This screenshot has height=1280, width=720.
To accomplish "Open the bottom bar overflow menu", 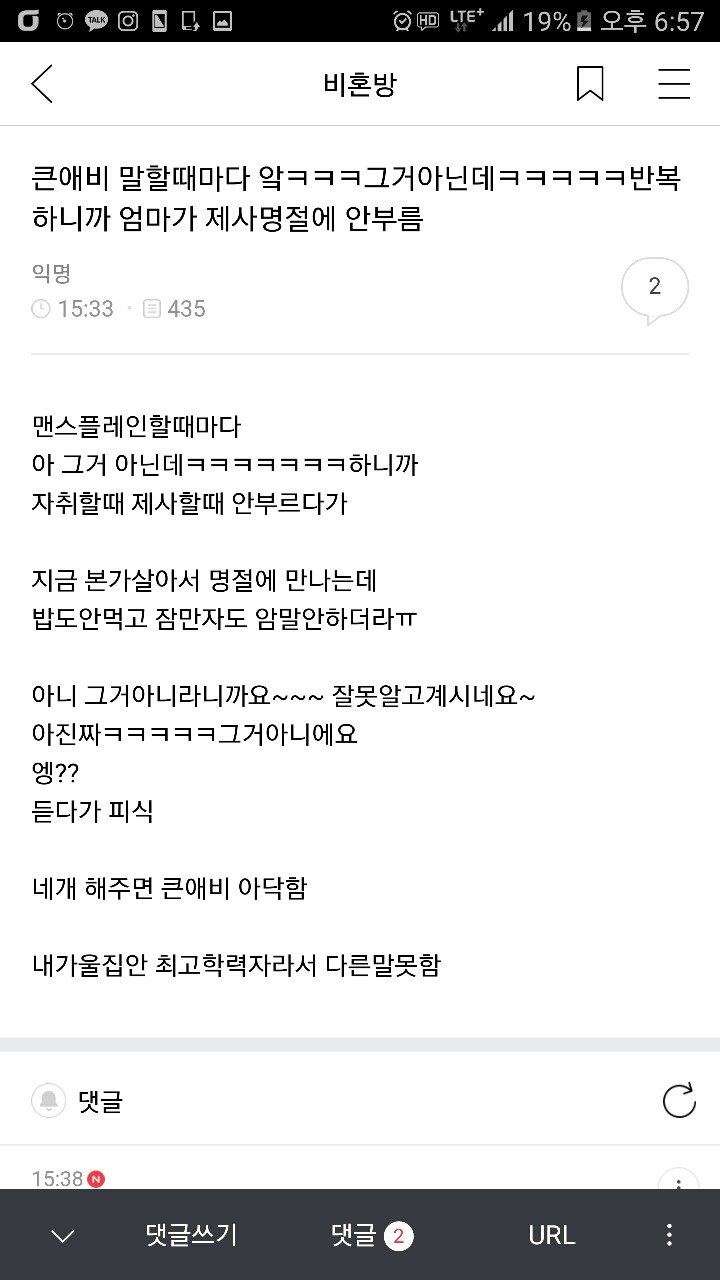I will (669, 1235).
